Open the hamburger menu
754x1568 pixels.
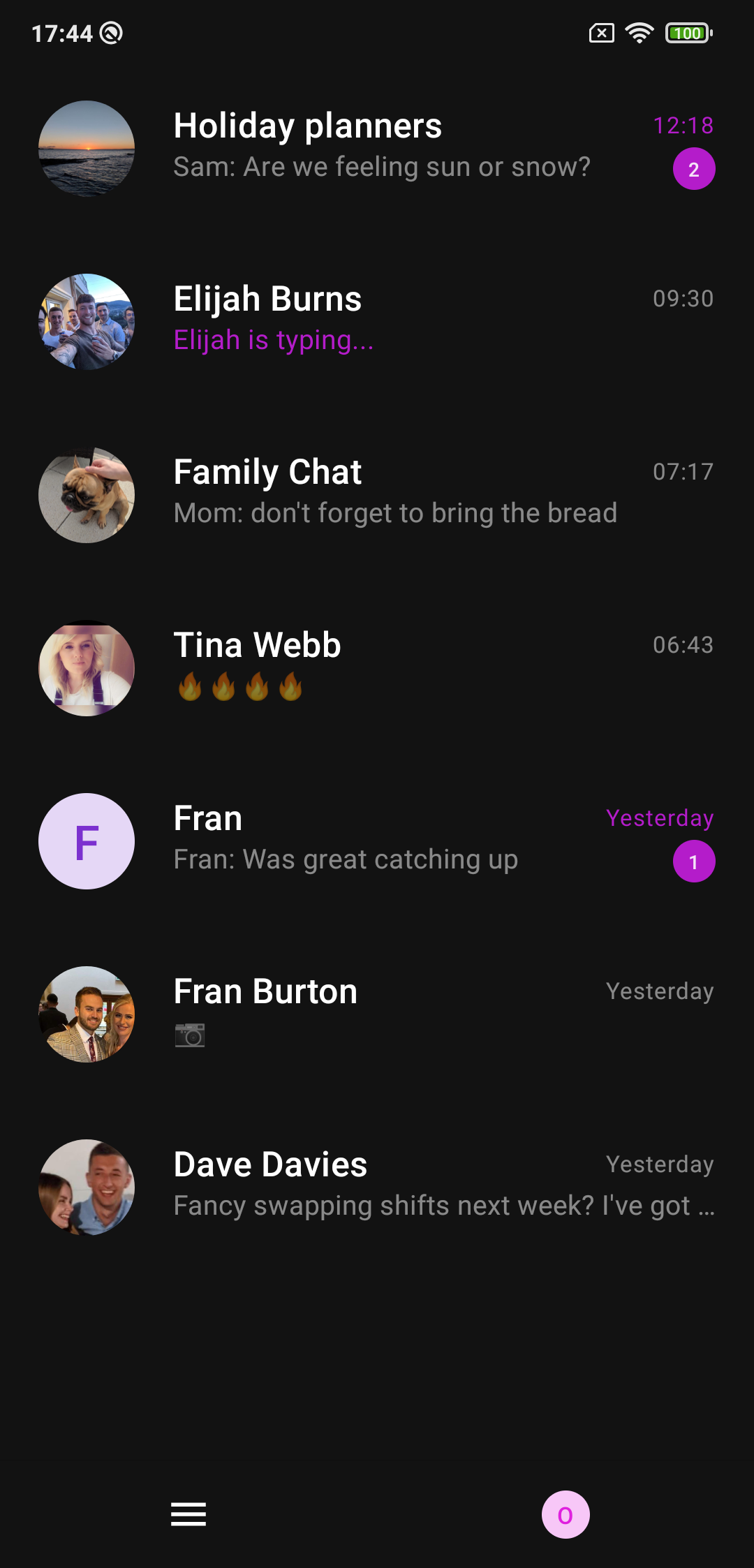(x=188, y=1514)
